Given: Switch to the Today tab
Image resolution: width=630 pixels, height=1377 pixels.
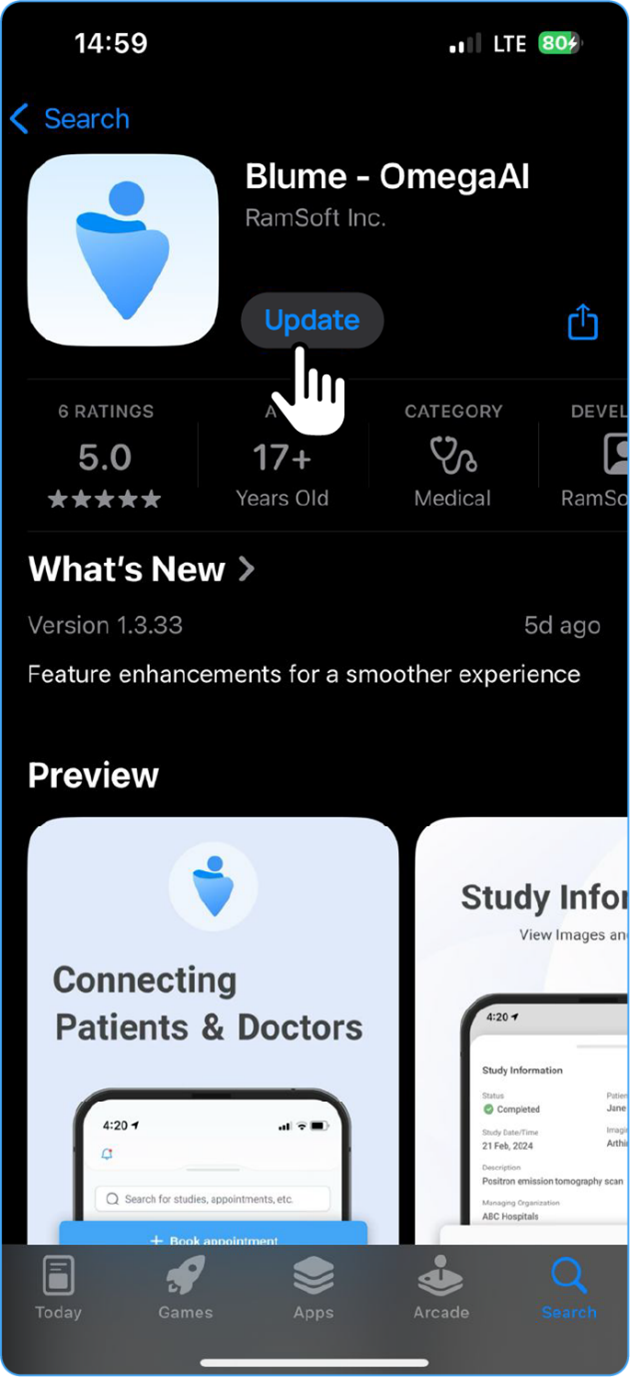Looking at the screenshot, I should click(x=58, y=1289).
